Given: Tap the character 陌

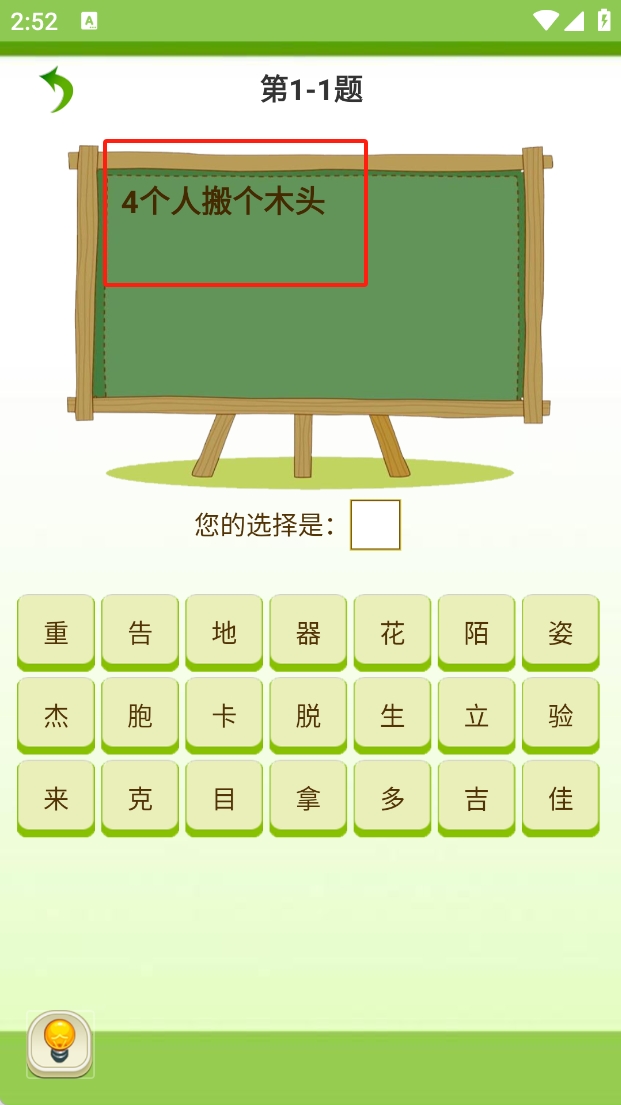Looking at the screenshot, I should (x=476, y=632).
